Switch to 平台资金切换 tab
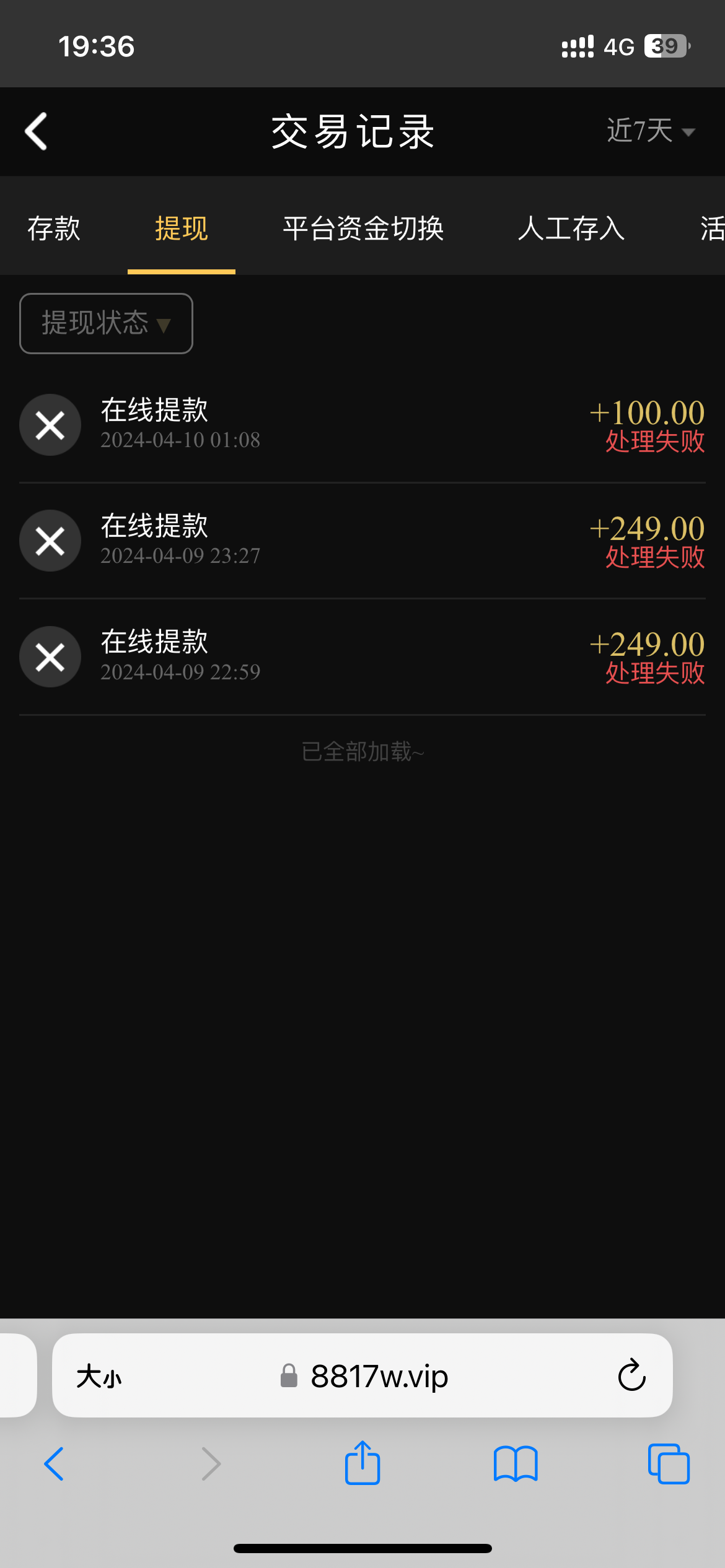Image resolution: width=725 pixels, height=1568 pixels. (x=363, y=229)
